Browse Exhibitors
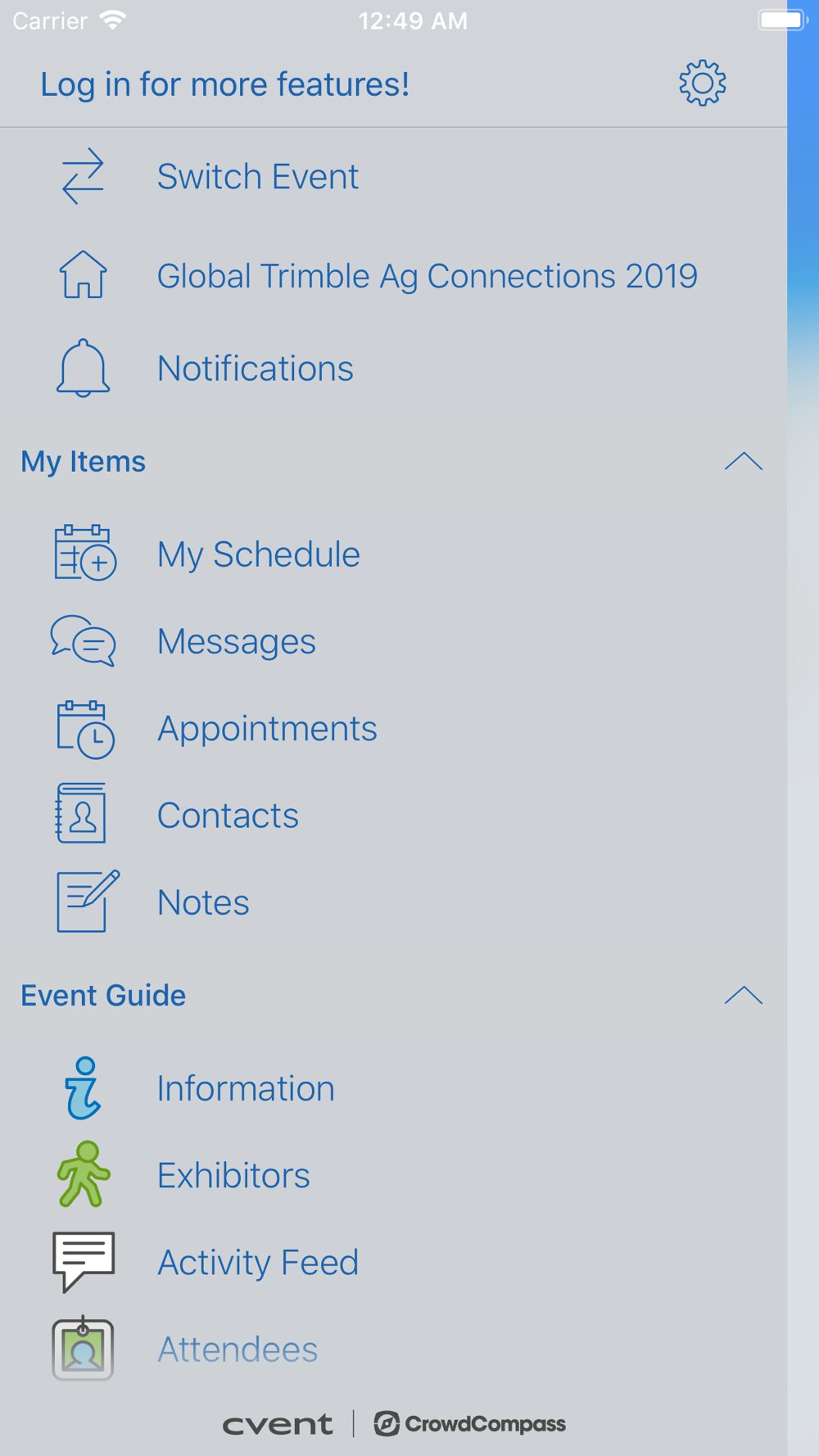 click(x=393, y=1175)
